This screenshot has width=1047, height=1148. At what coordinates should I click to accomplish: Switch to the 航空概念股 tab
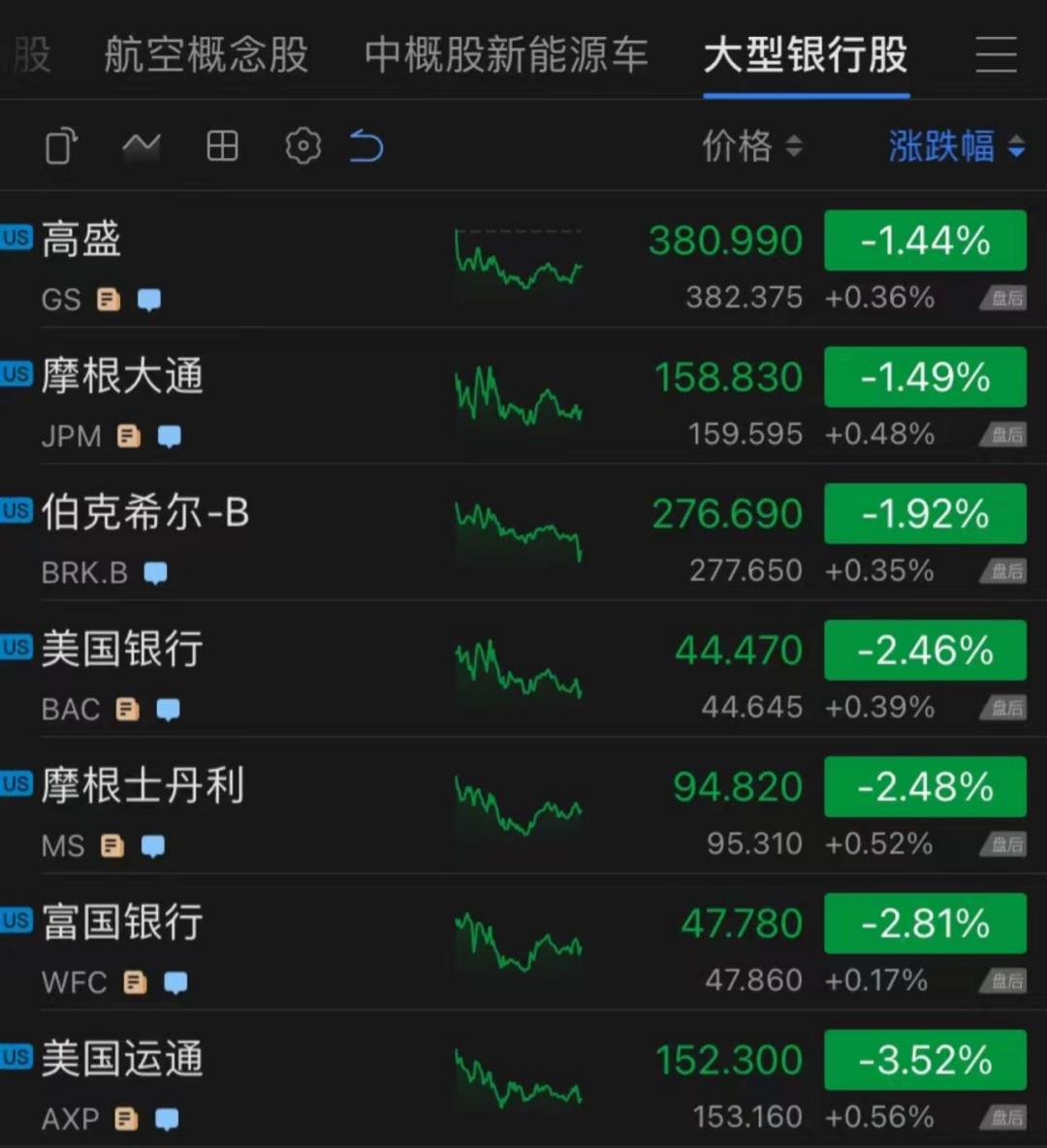coord(206,55)
